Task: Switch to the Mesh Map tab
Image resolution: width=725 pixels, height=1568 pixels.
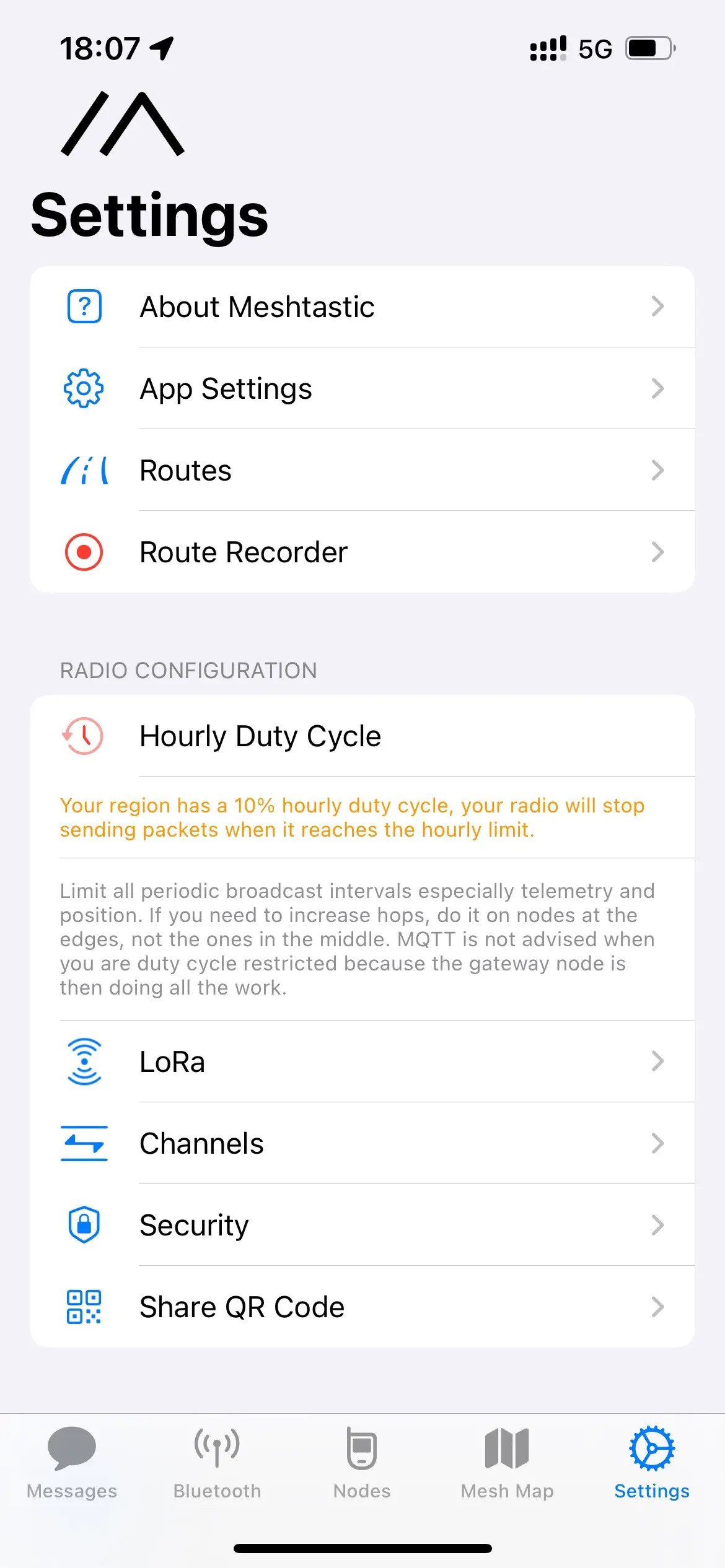Action: (x=507, y=1463)
